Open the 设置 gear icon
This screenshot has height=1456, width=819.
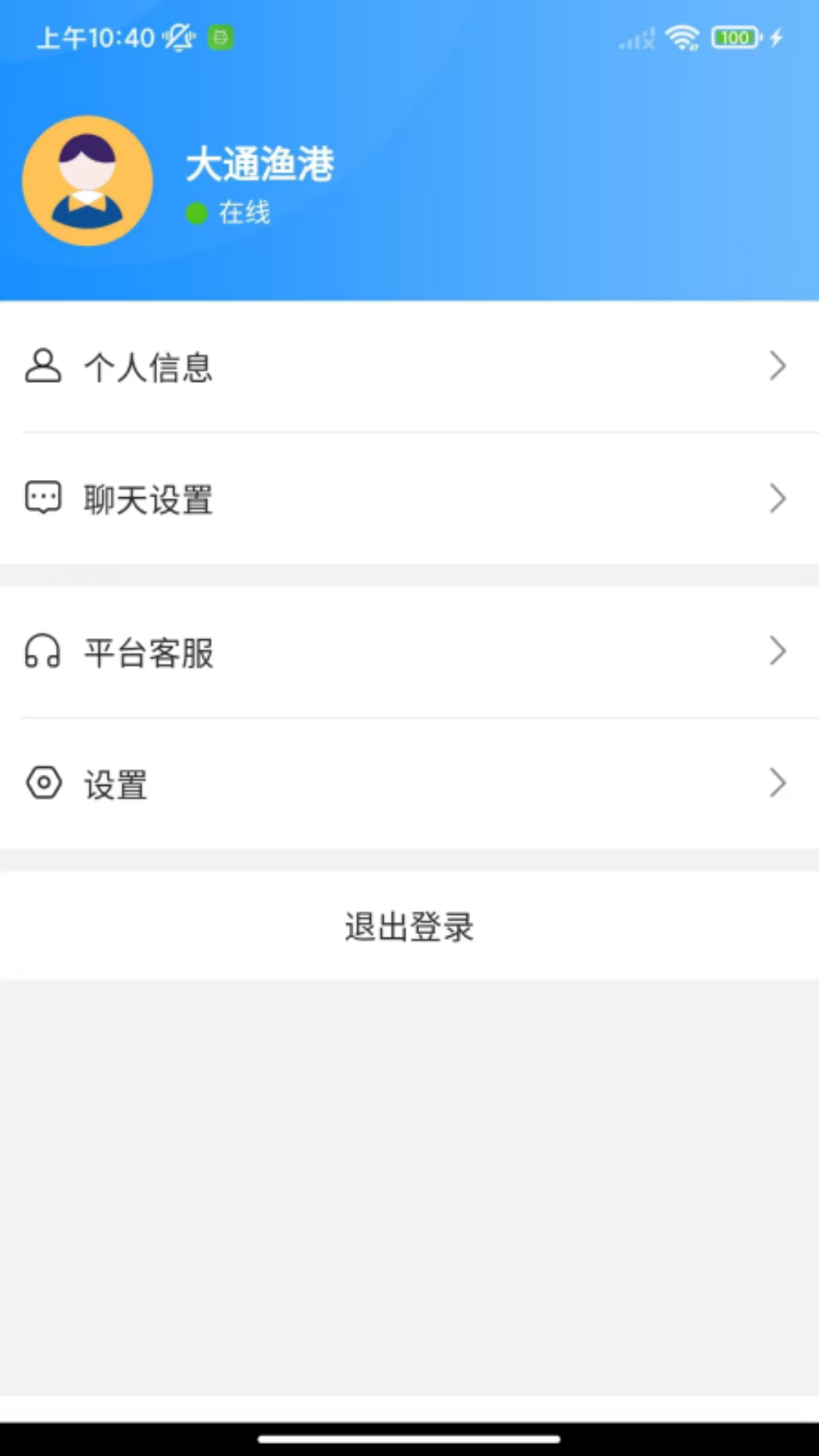tap(43, 783)
